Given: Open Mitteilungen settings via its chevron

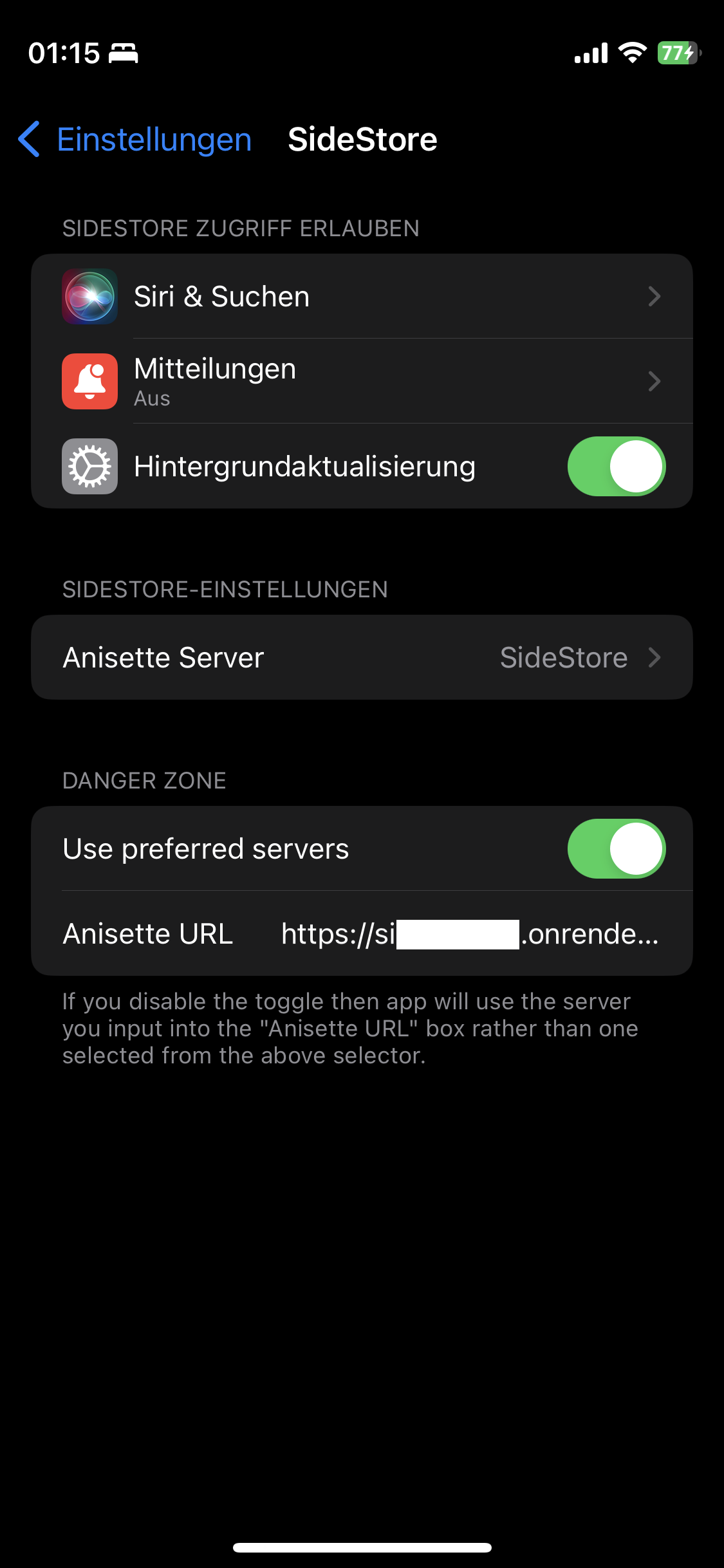Looking at the screenshot, I should click(x=654, y=381).
